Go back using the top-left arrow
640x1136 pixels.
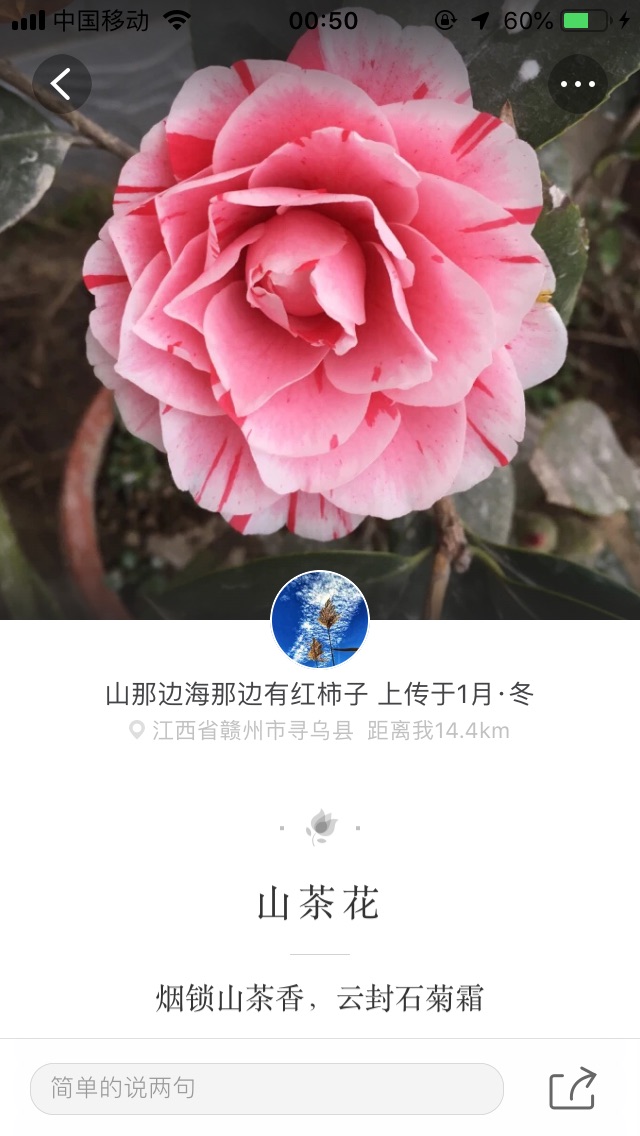[62, 84]
